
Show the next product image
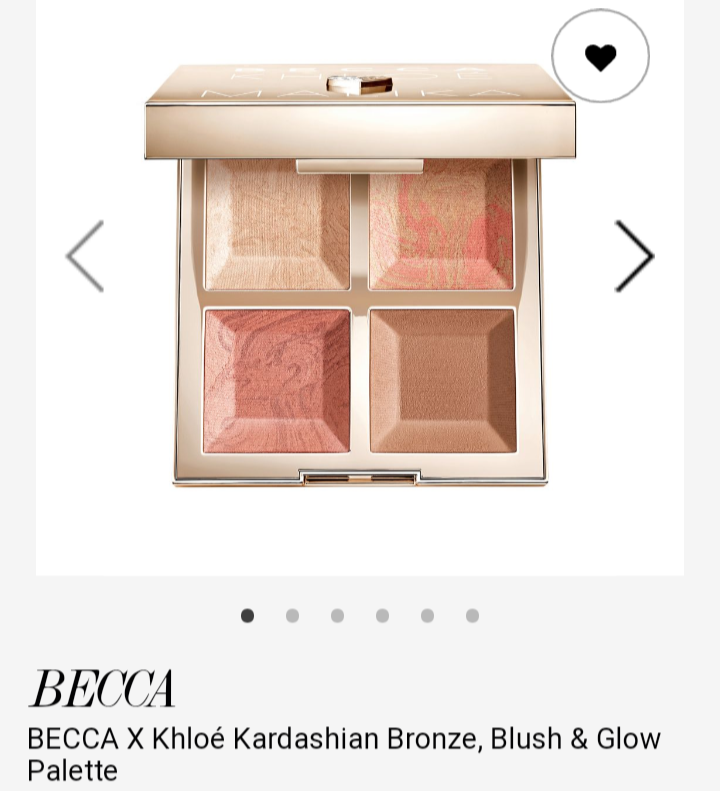tap(633, 256)
